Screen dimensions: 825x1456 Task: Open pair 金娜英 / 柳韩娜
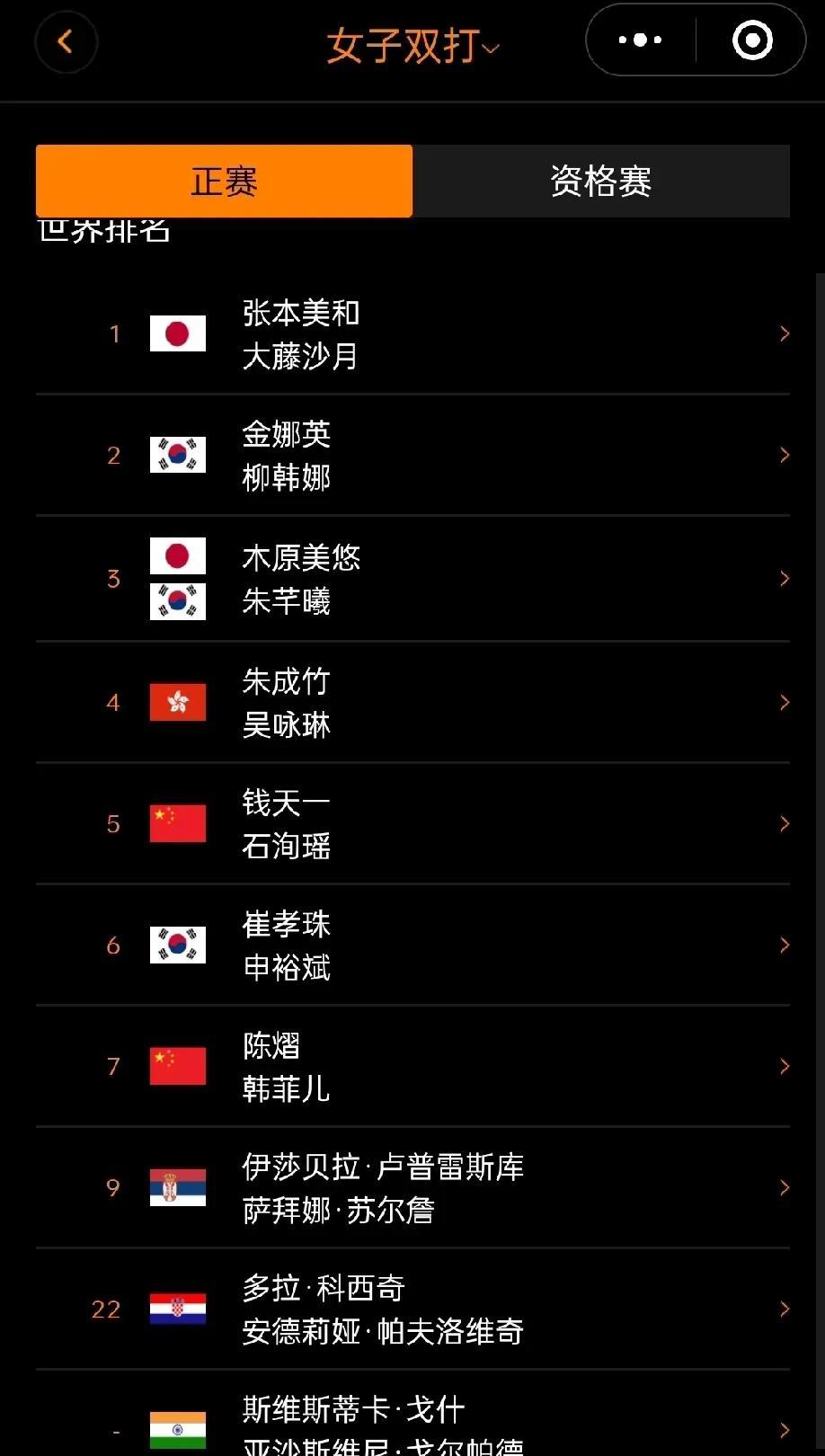412,456
